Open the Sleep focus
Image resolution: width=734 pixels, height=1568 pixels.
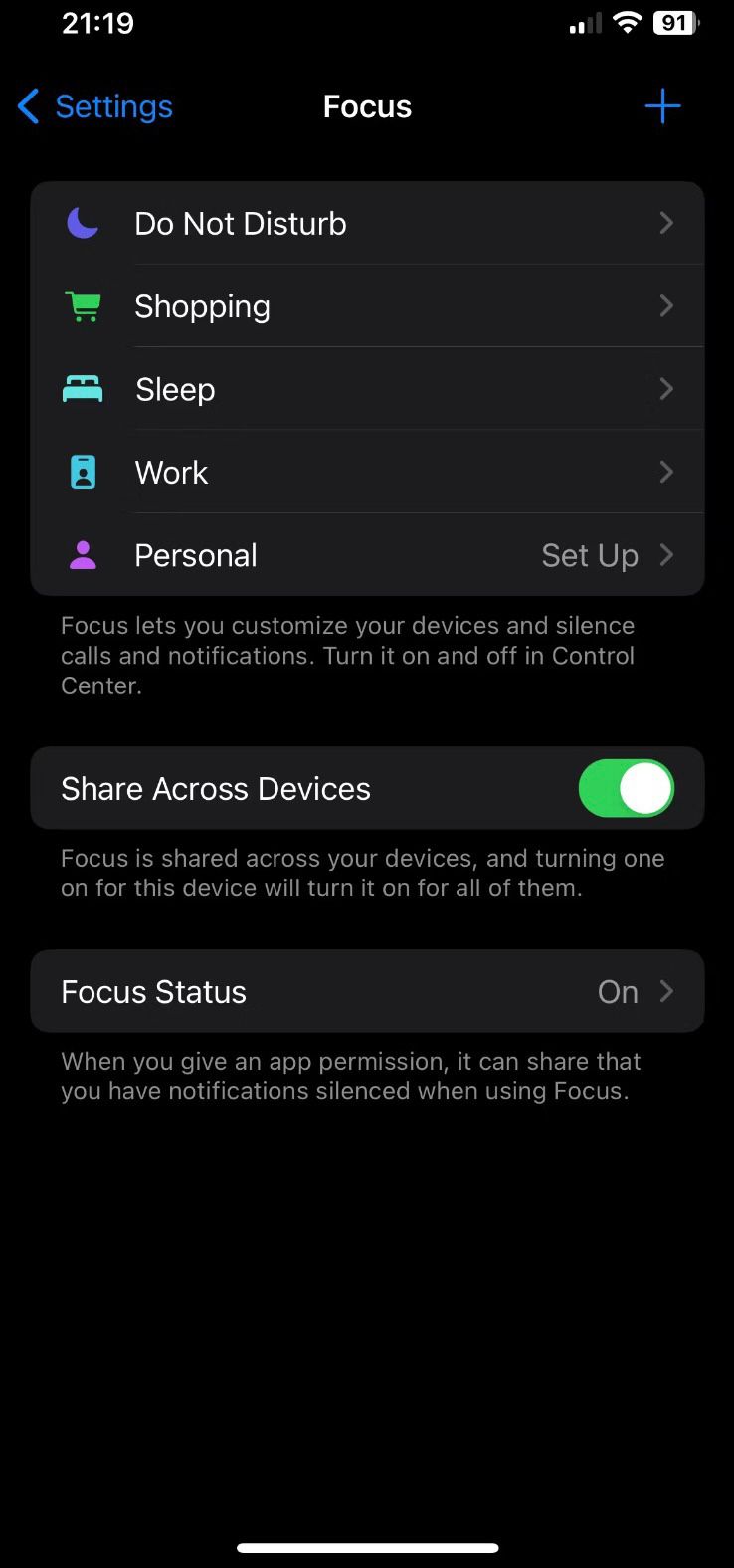coord(367,389)
